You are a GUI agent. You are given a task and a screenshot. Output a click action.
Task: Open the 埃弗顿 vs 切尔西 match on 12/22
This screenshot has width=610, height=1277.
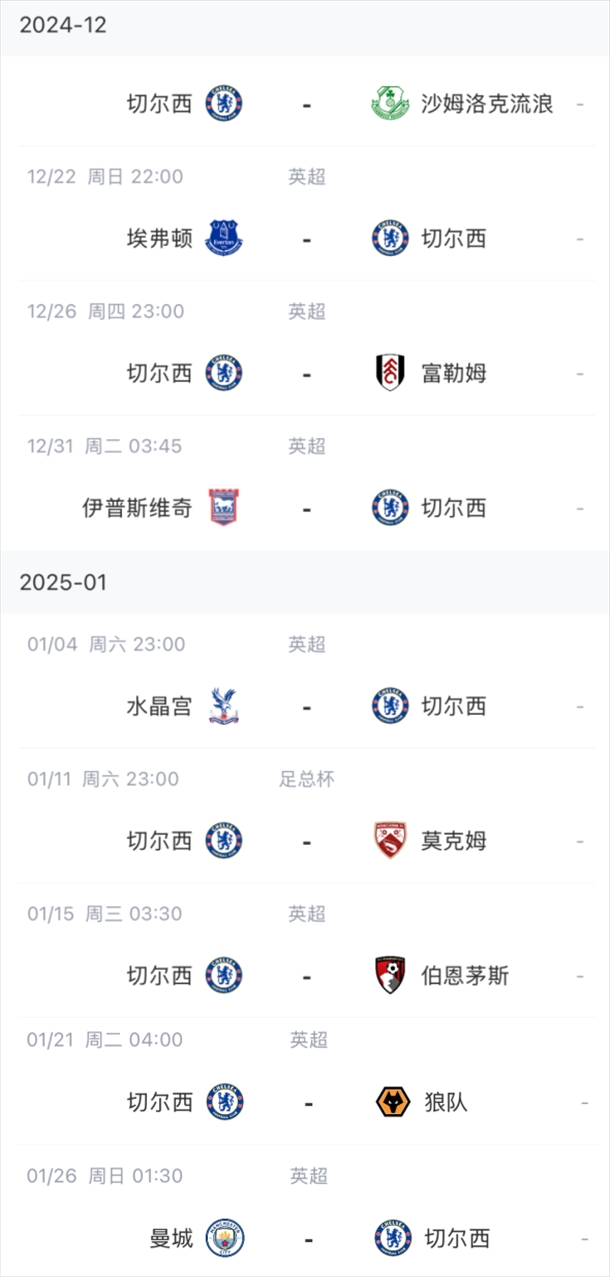click(306, 238)
